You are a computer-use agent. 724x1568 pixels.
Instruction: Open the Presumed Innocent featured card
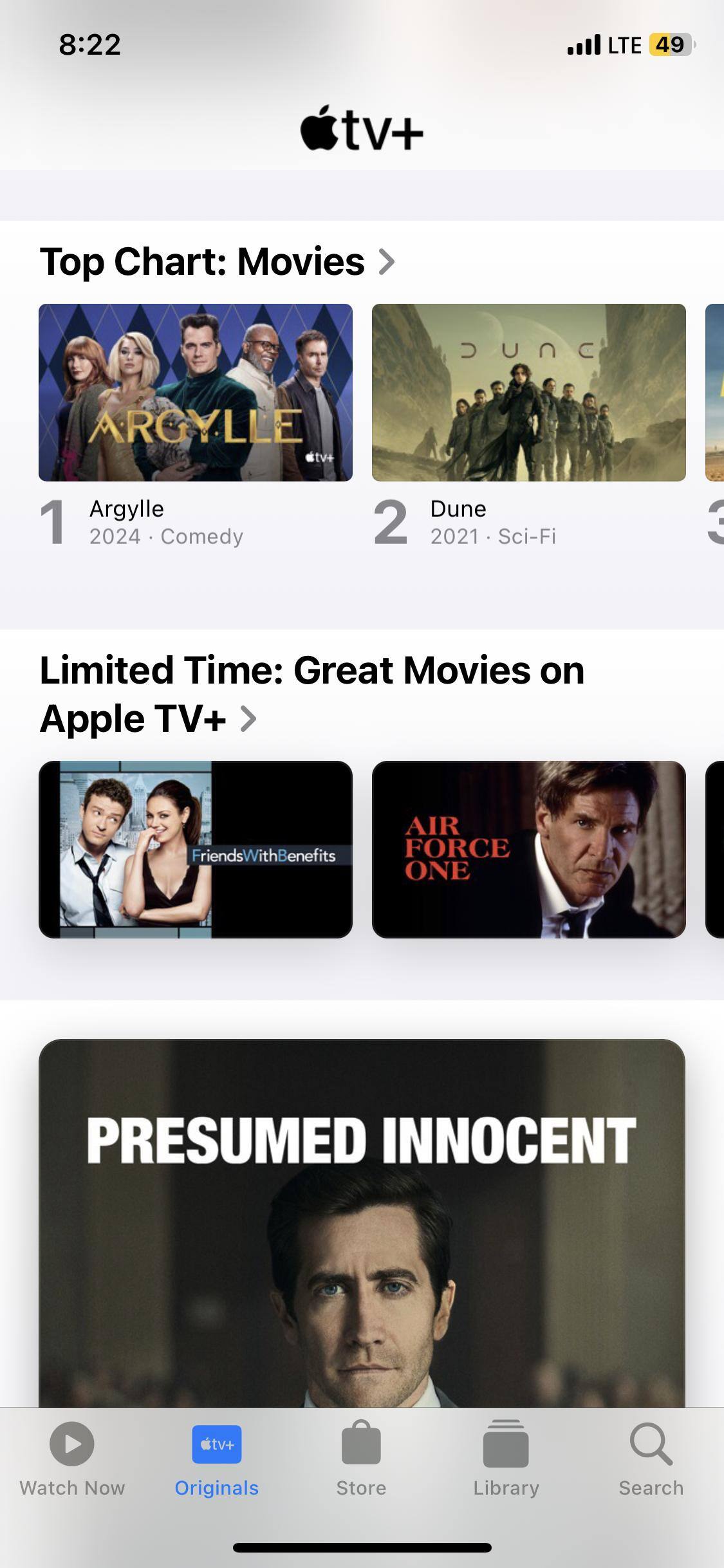pyautogui.click(x=362, y=1223)
